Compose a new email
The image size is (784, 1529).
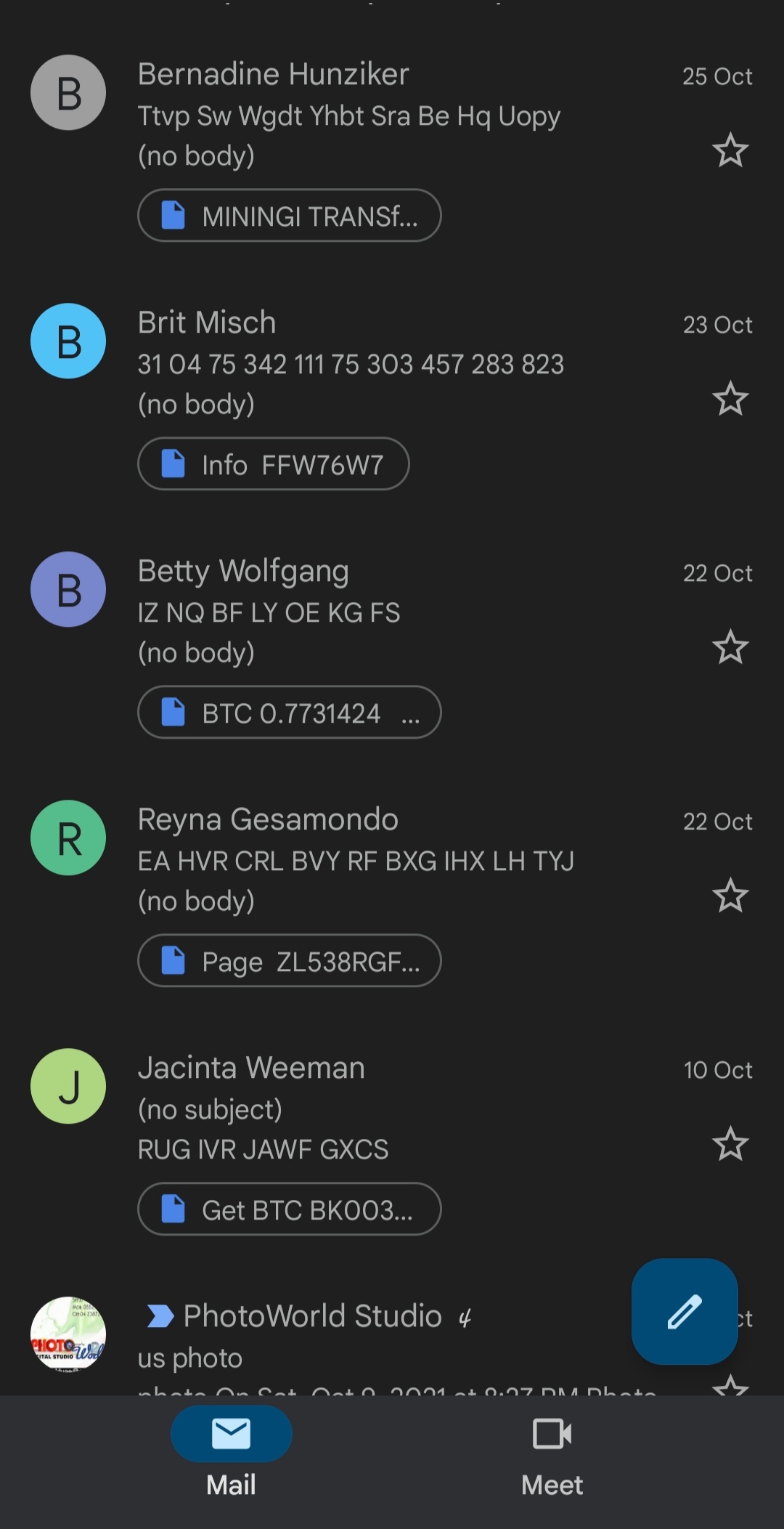(x=685, y=1312)
